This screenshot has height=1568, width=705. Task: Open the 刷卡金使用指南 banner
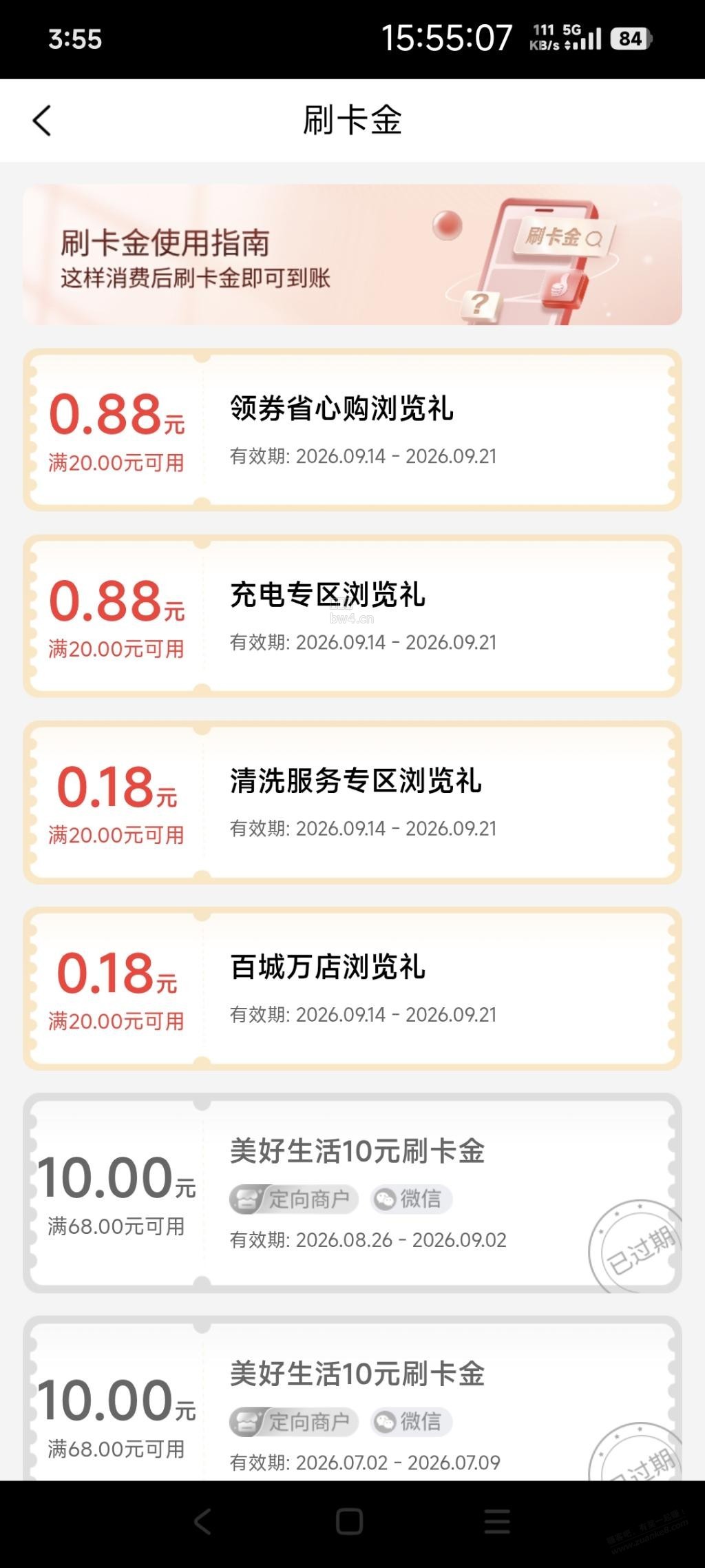click(352, 254)
